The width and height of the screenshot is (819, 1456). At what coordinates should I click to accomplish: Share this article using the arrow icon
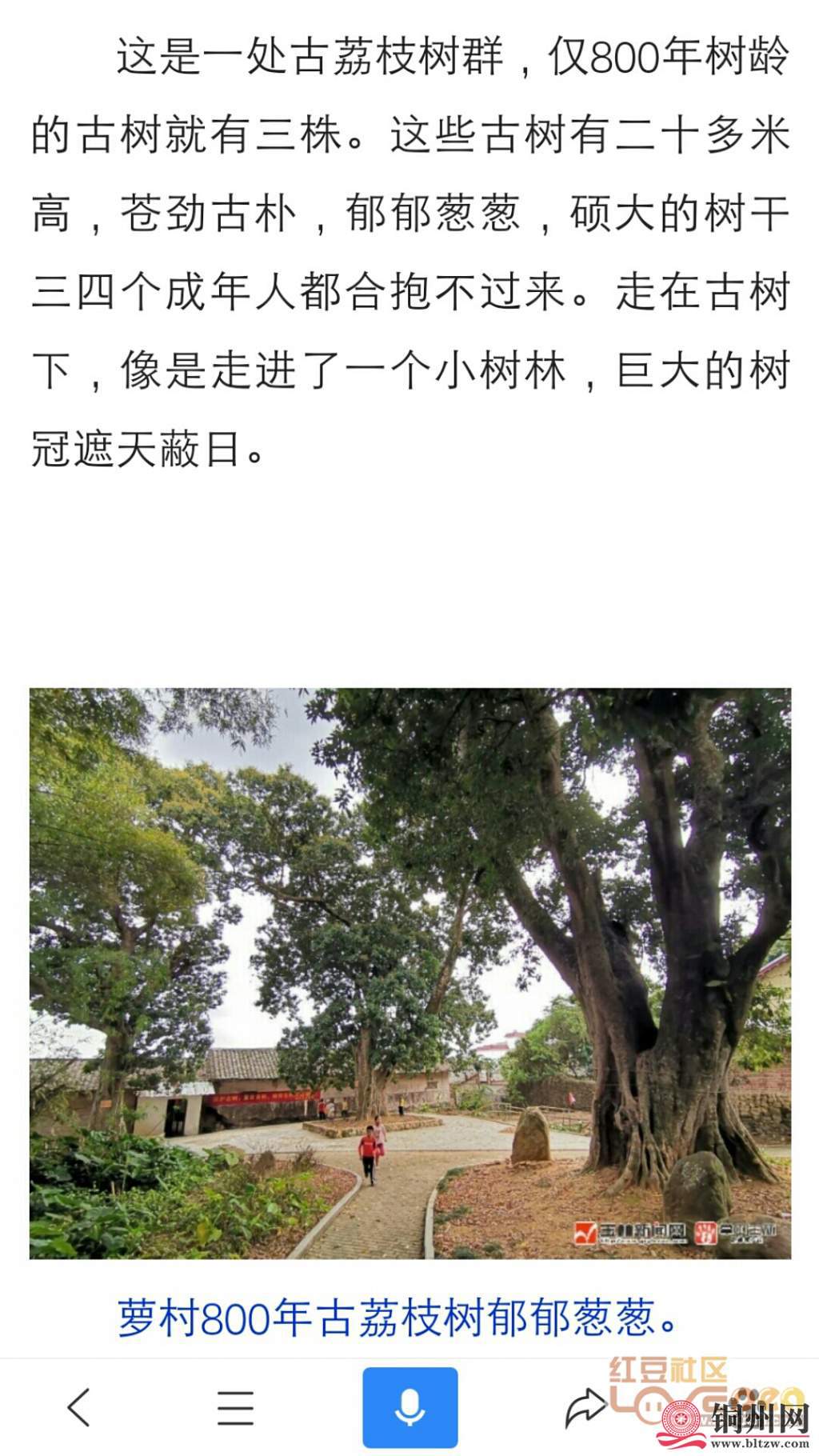click(x=586, y=1408)
